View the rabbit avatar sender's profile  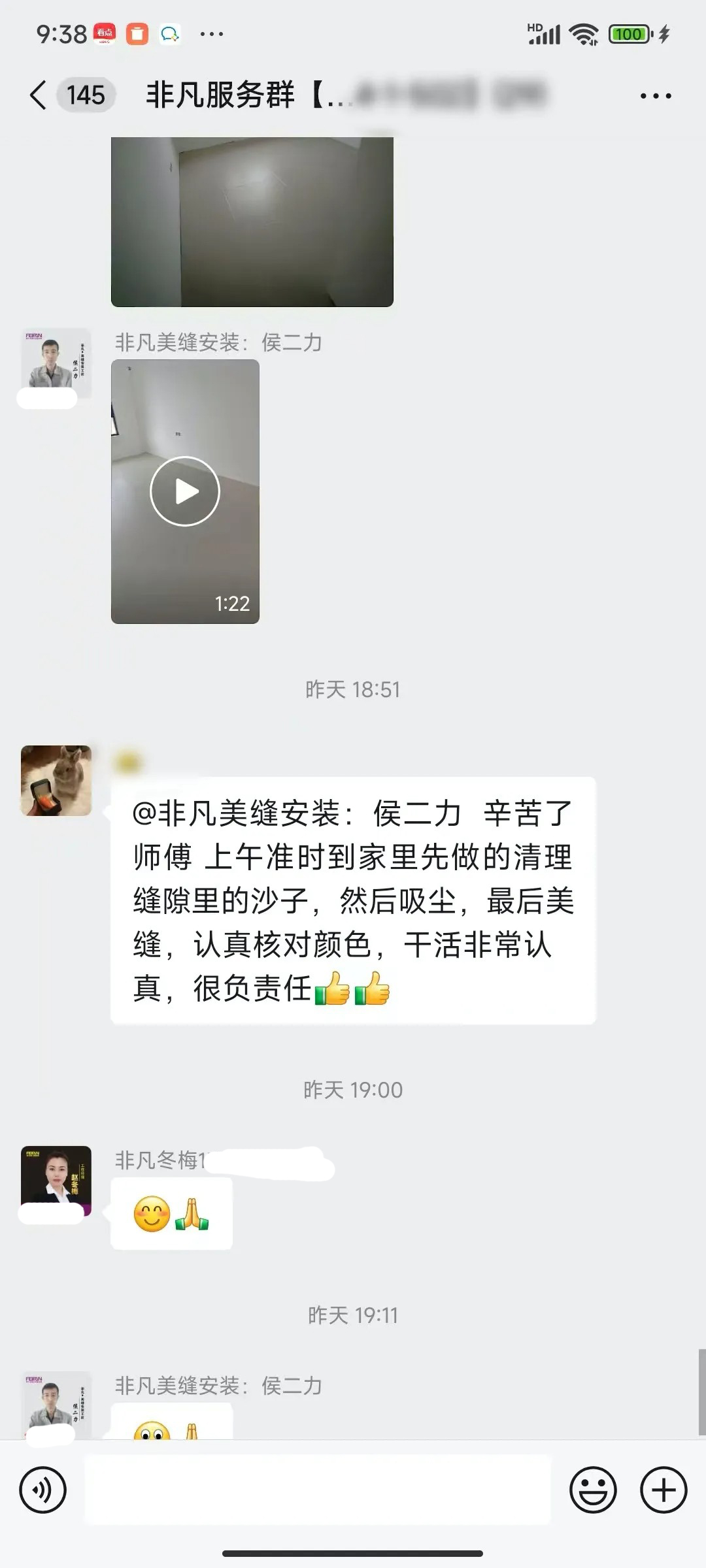(x=56, y=780)
